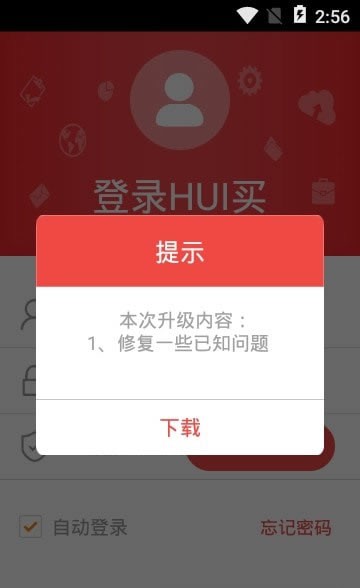Open the 忘记密码 link
The width and height of the screenshot is (360, 588).
tap(296, 527)
